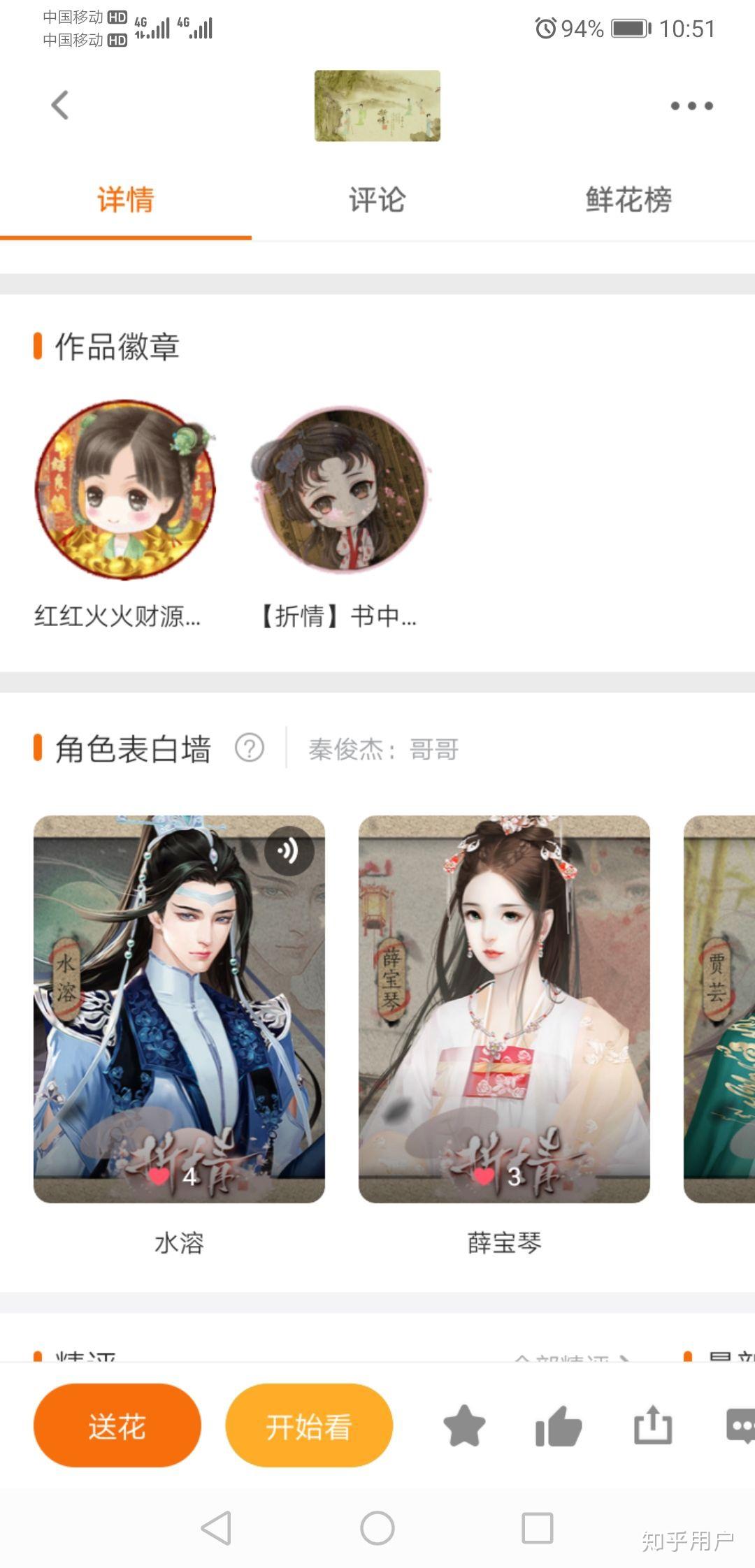
Task: Open the three-dot overflow menu
Action: tap(691, 106)
